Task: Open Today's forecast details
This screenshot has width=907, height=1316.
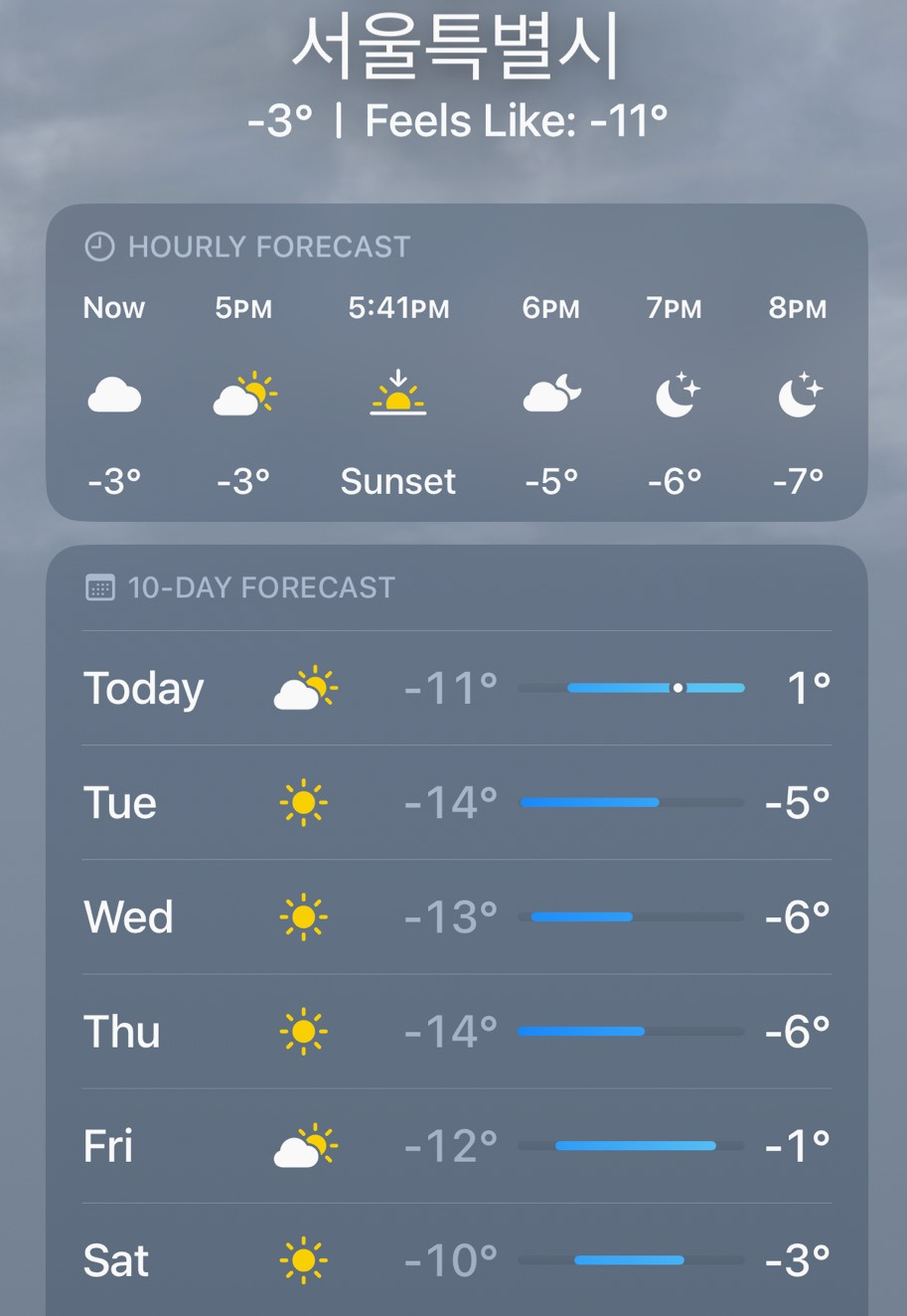Action: click(456, 688)
